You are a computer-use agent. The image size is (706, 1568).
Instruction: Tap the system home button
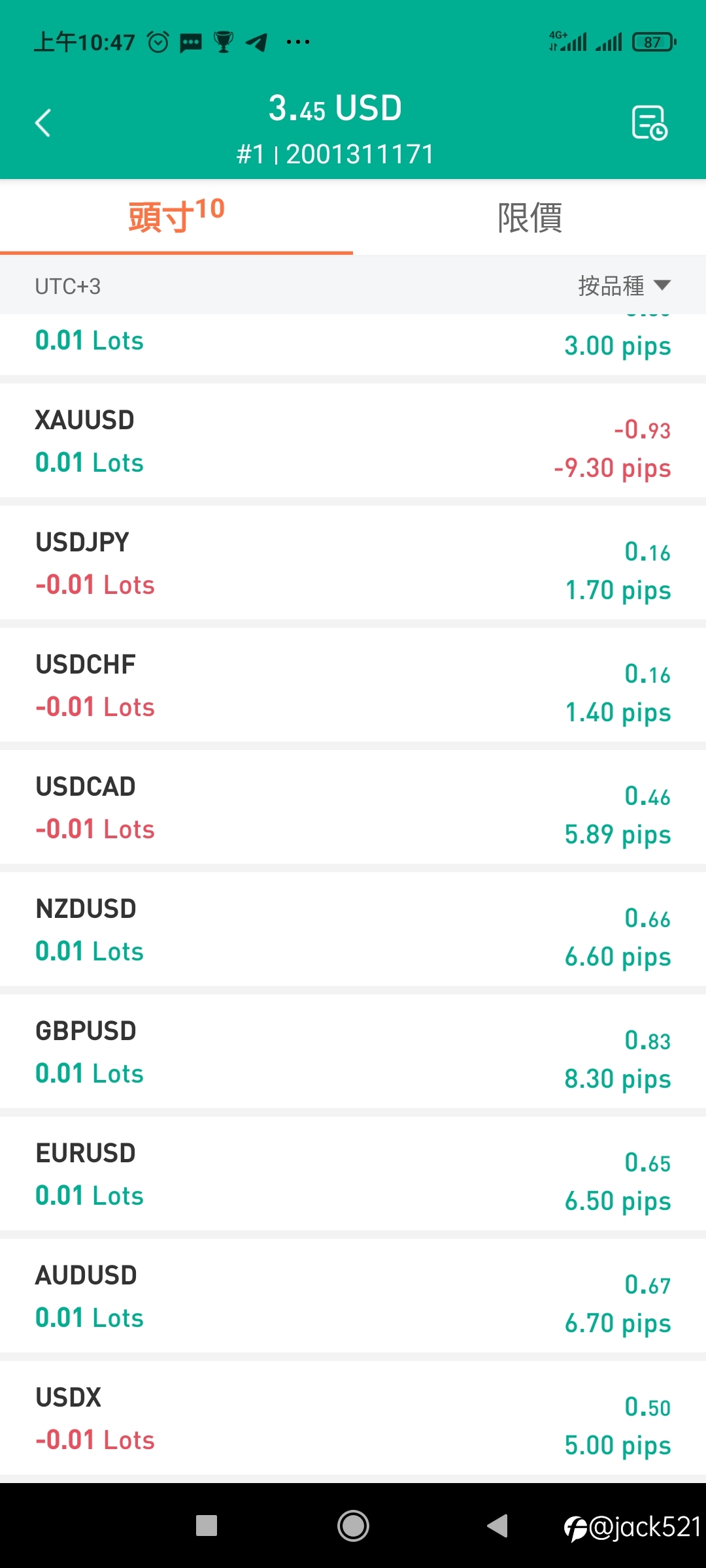(353, 1526)
